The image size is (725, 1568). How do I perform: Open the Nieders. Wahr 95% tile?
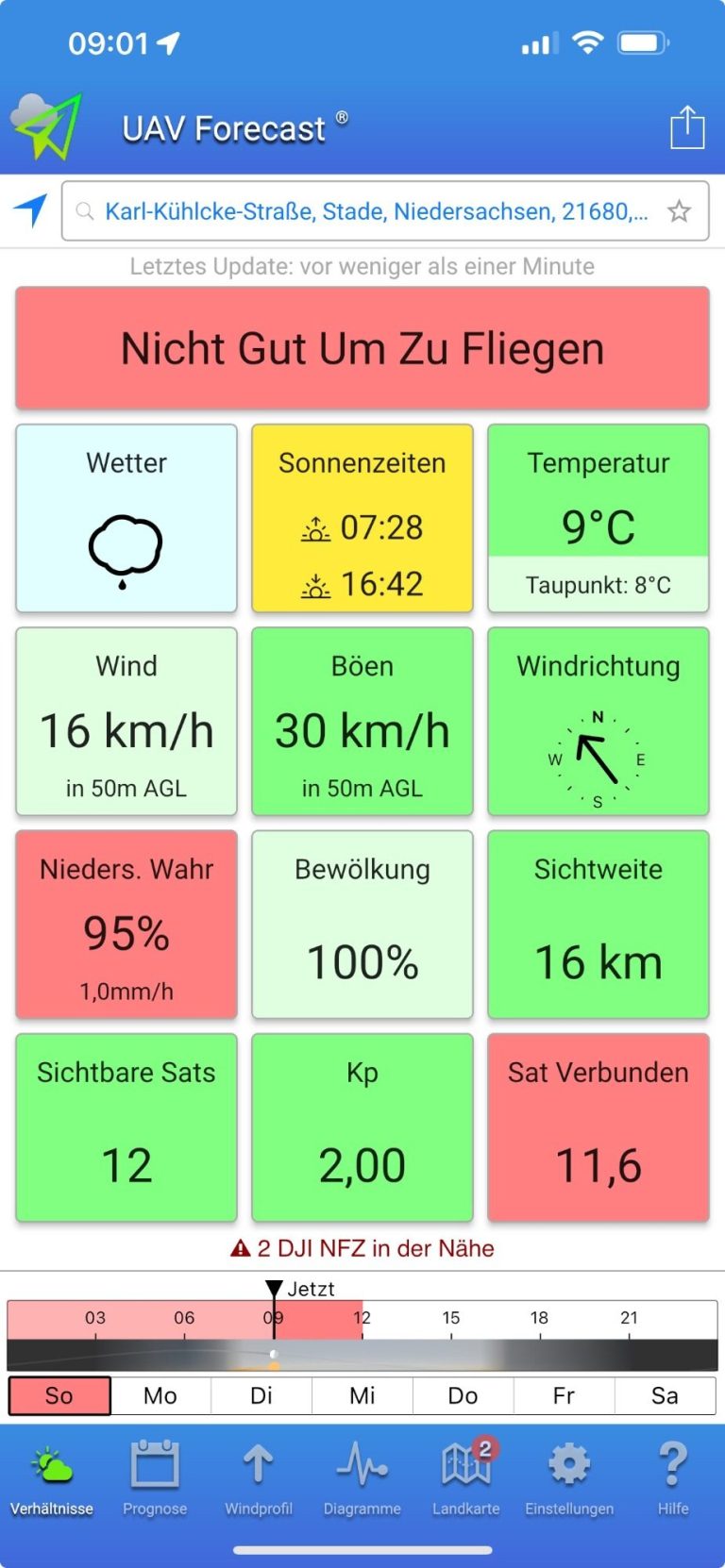click(126, 925)
